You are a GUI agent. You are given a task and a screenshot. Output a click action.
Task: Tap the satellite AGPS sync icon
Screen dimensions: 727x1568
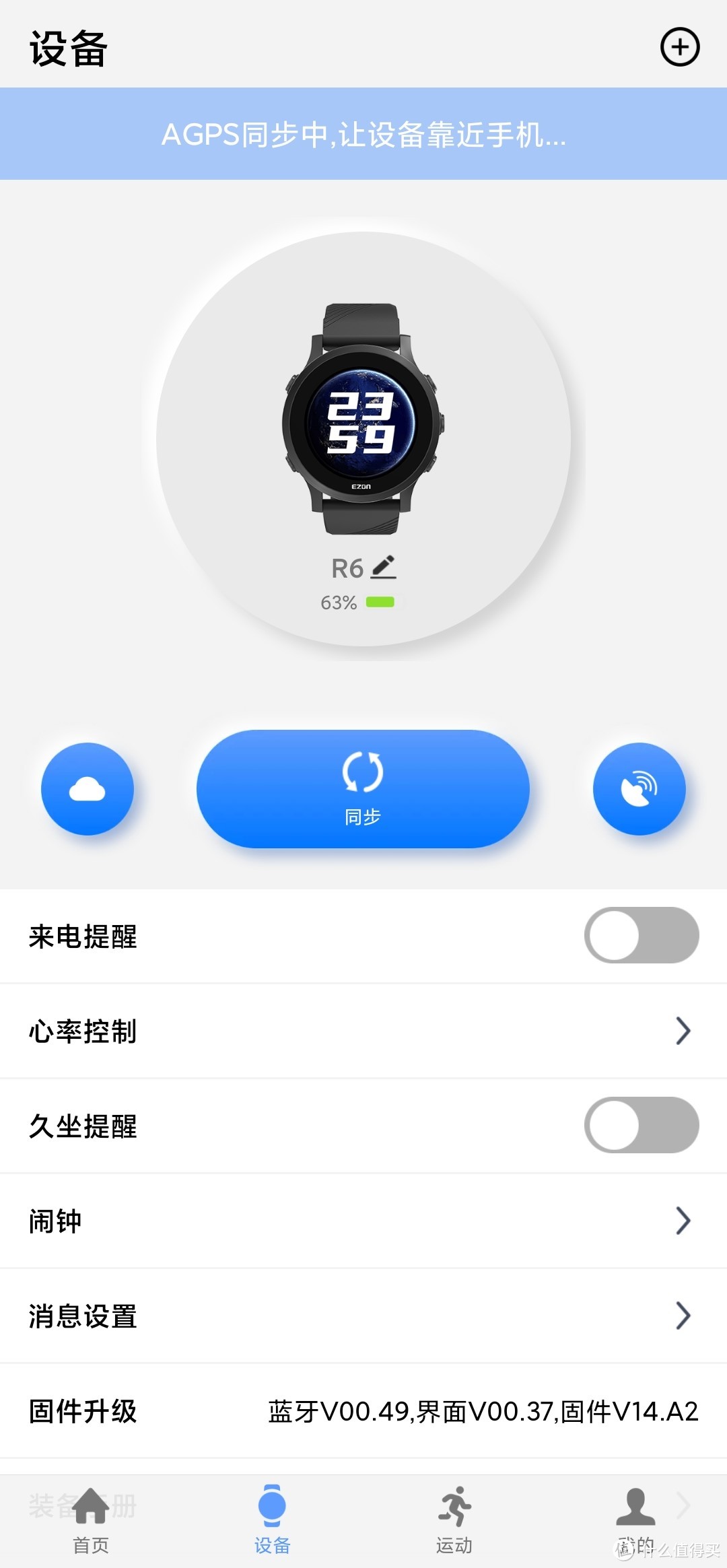click(x=638, y=789)
